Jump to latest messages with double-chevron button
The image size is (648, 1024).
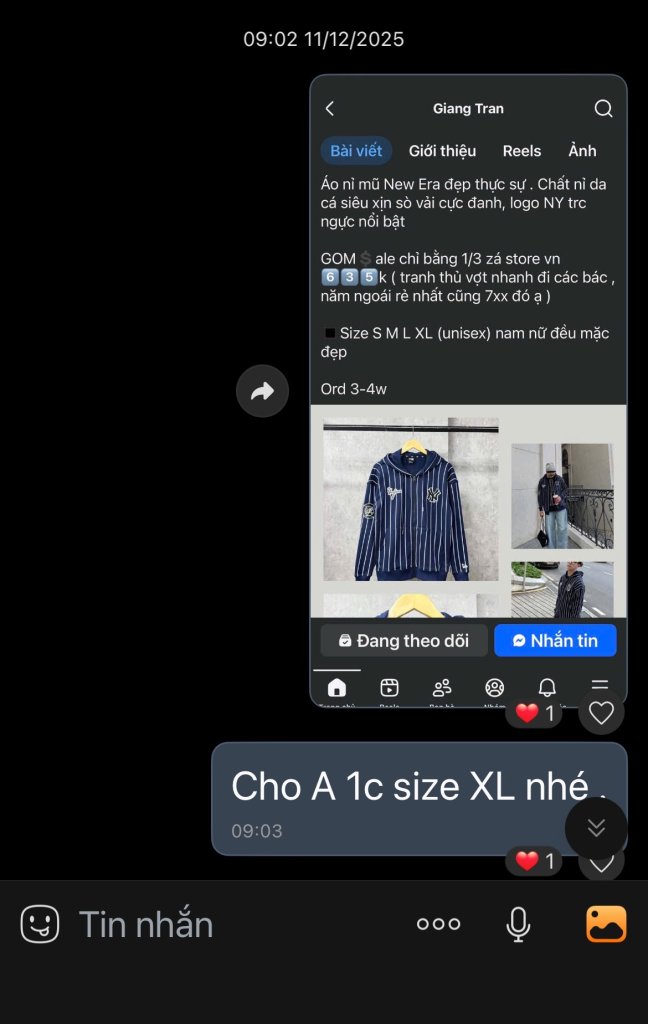point(596,828)
